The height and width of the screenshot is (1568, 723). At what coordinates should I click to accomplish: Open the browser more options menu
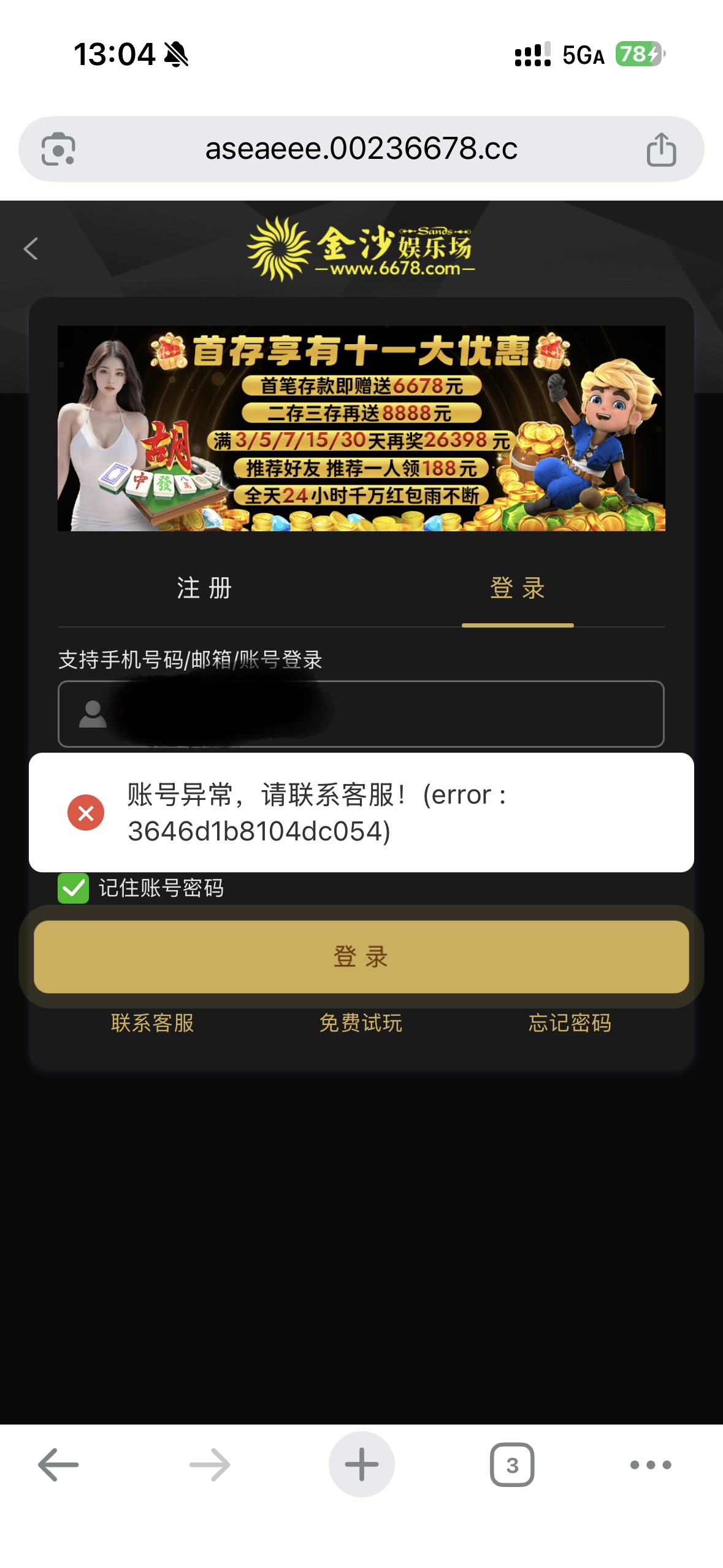tap(651, 1465)
